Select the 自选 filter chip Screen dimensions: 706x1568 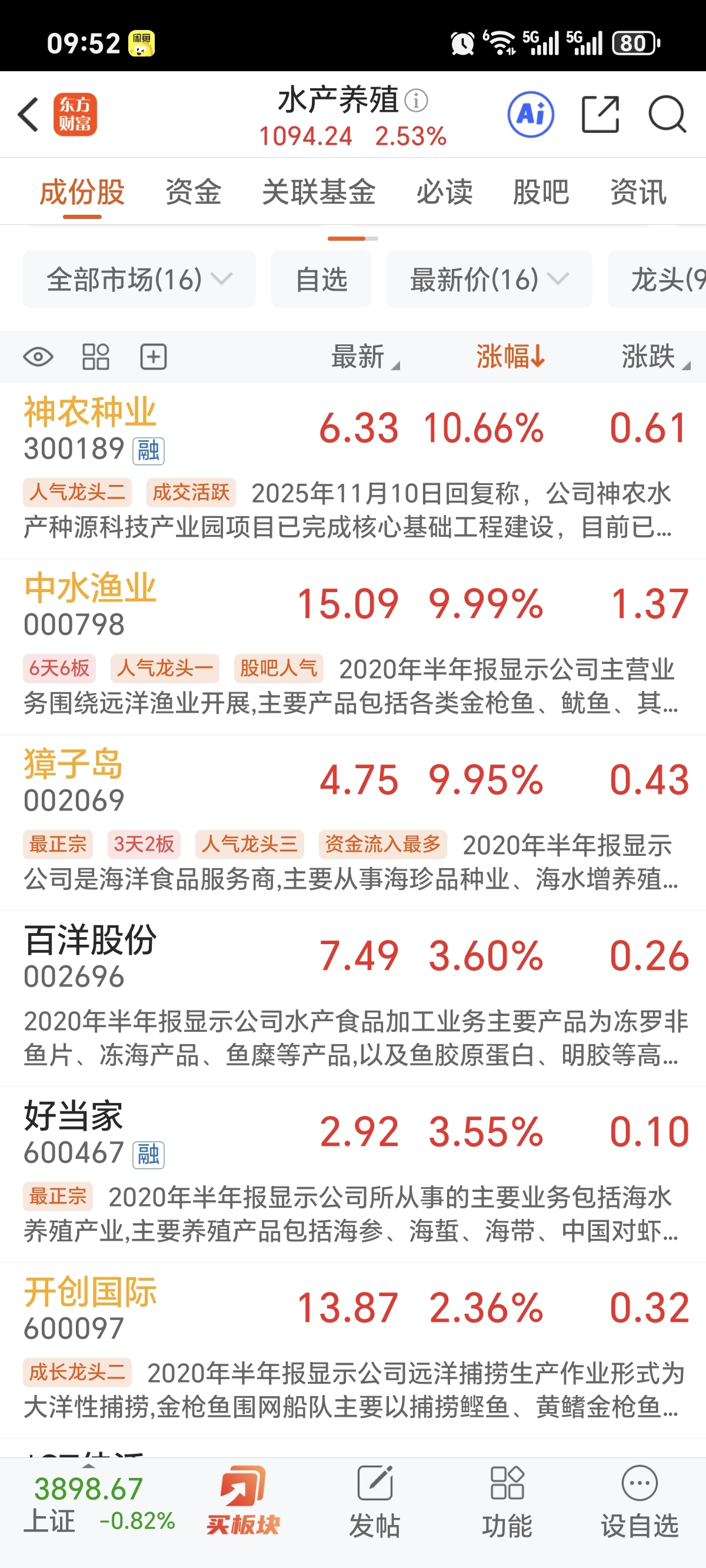pos(321,280)
